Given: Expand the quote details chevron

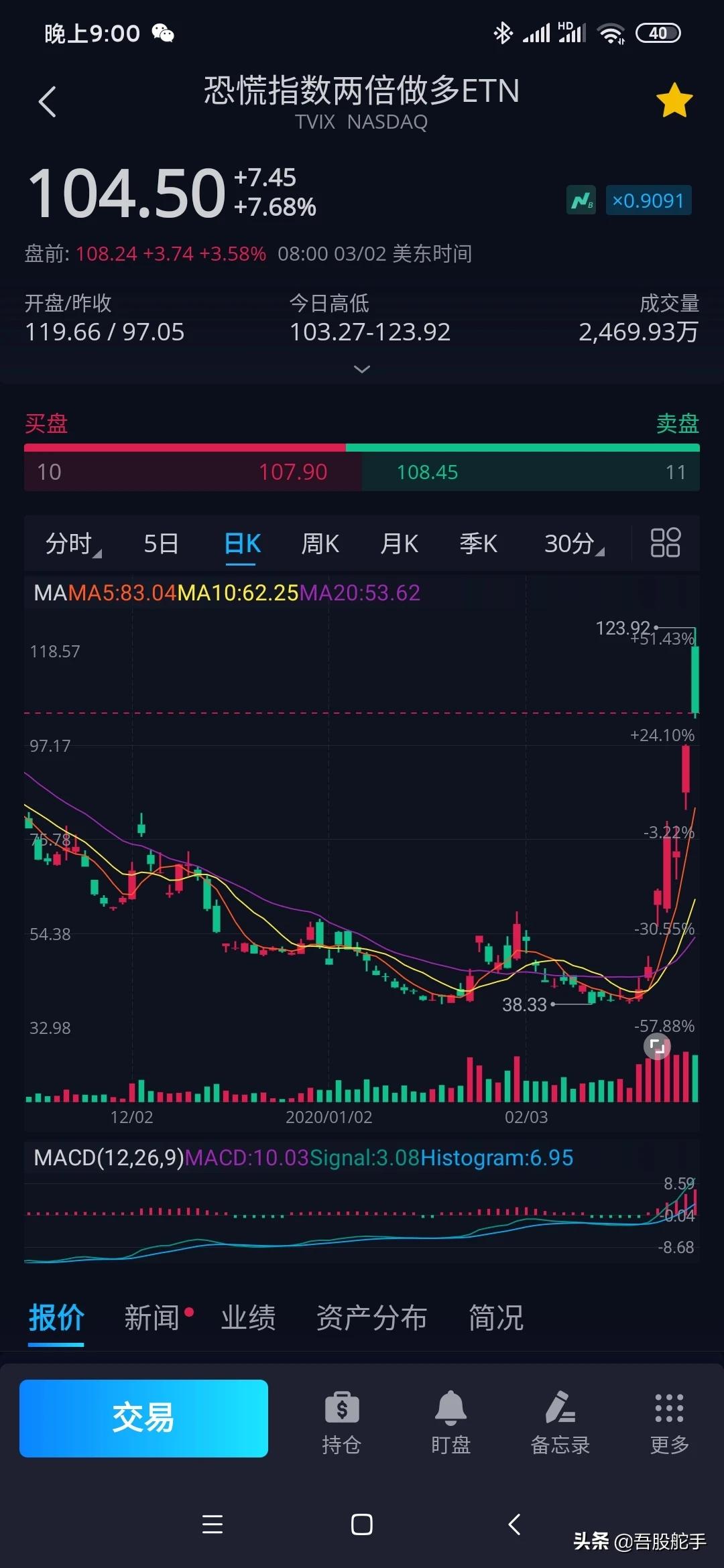Looking at the screenshot, I should coord(362,369).
